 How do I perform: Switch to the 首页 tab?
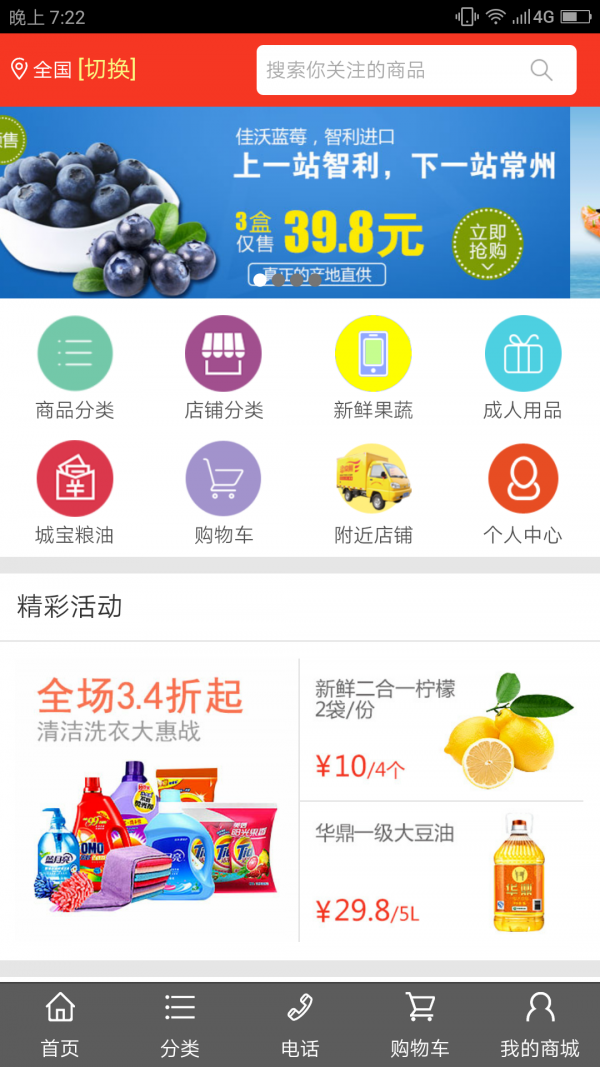coord(60,1025)
